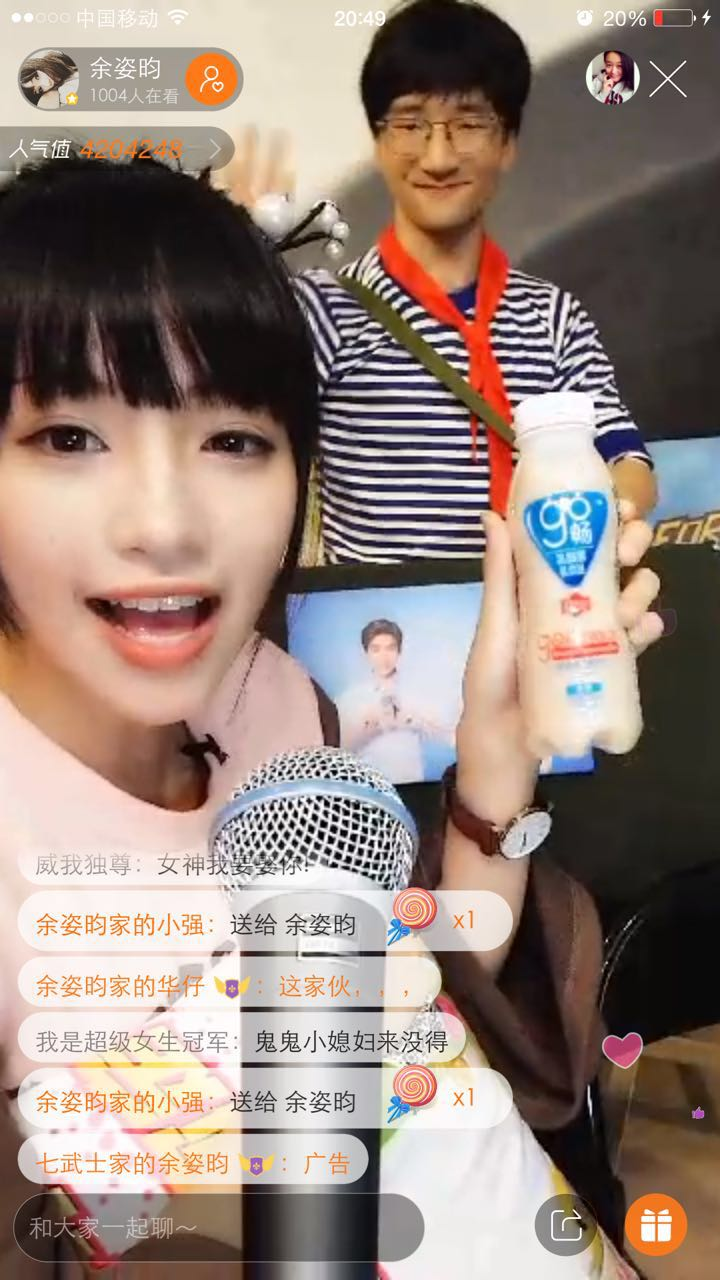Tap the chat input 和大家一起聊
This screenshot has height=1280, width=720.
218,1226
